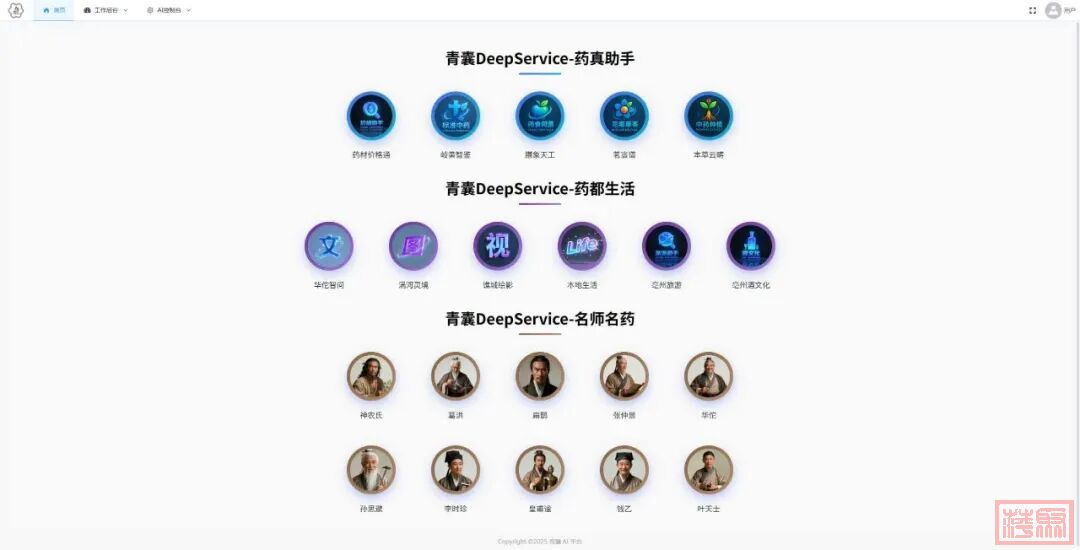
Task: Switch to the 首页 home tab
Action: [54, 10]
